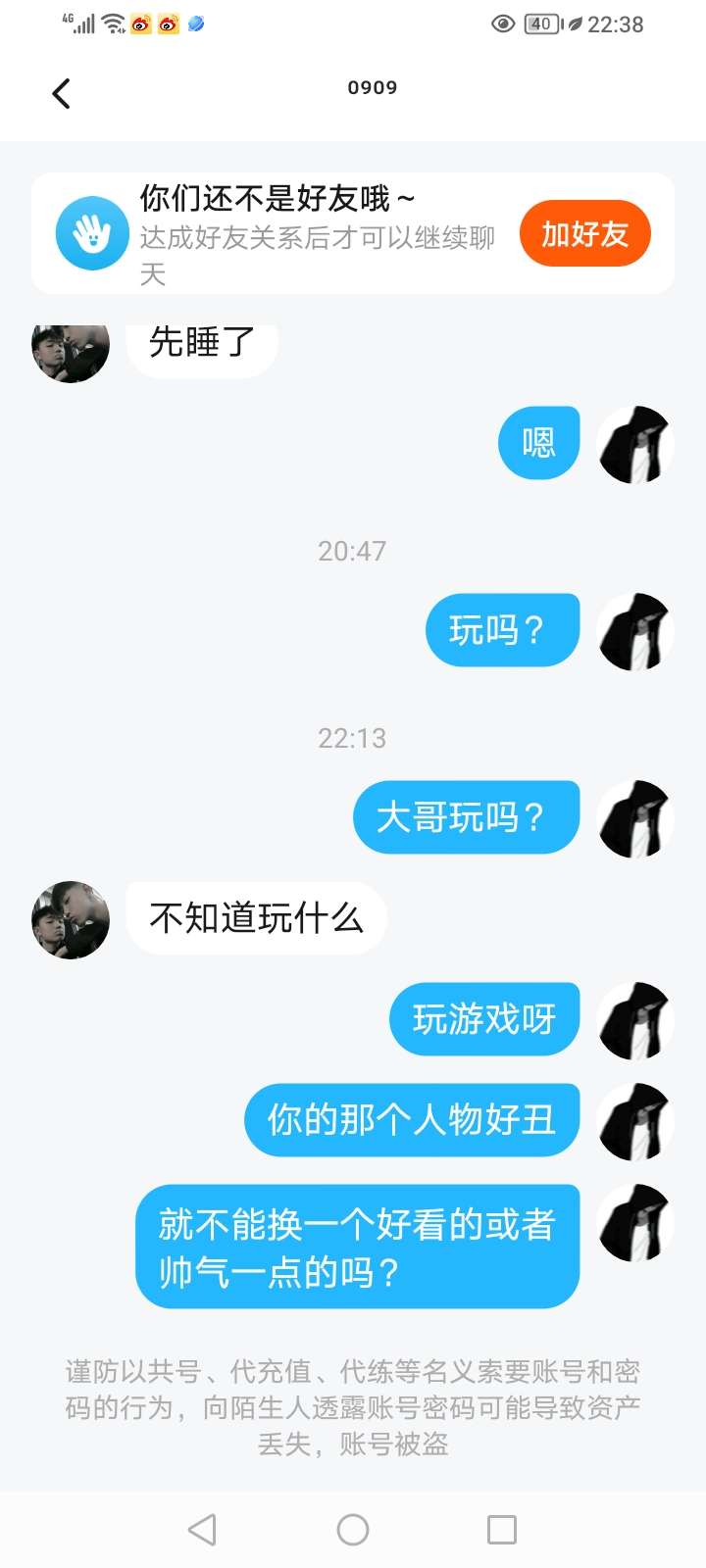Open sender's avatar next to 先睡了
The width and height of the screenshot is (706, 1568).
(x=71, y=351)
